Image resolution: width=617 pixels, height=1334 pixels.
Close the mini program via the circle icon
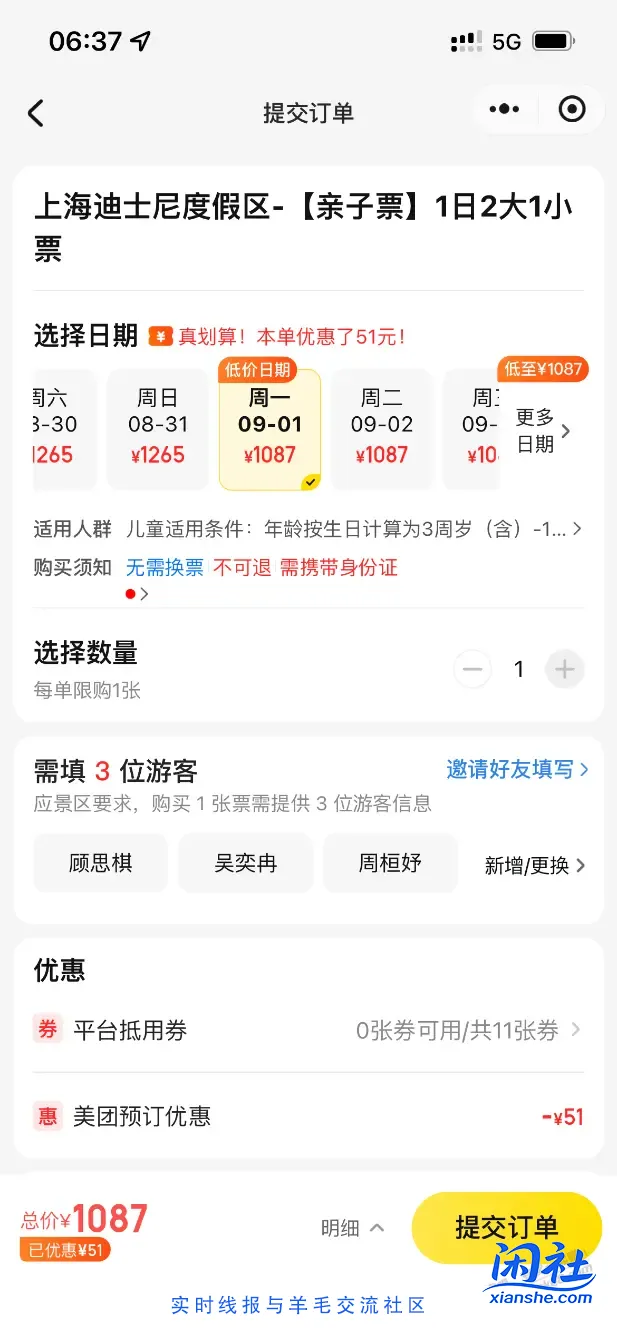tap(571, 109)
